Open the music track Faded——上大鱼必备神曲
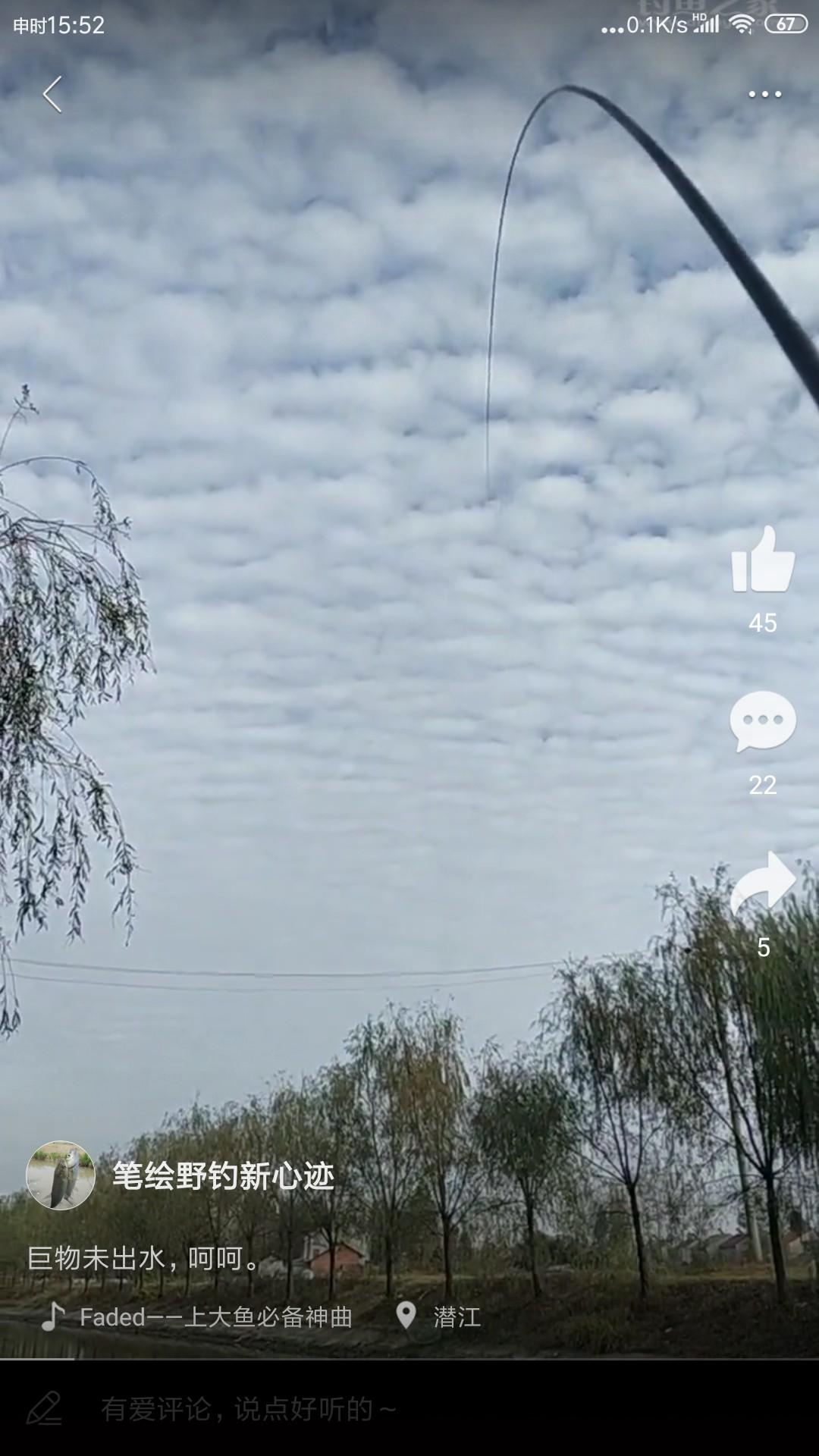The width and height of the screenshot is (819, 1456). (x=215, y=1317)
